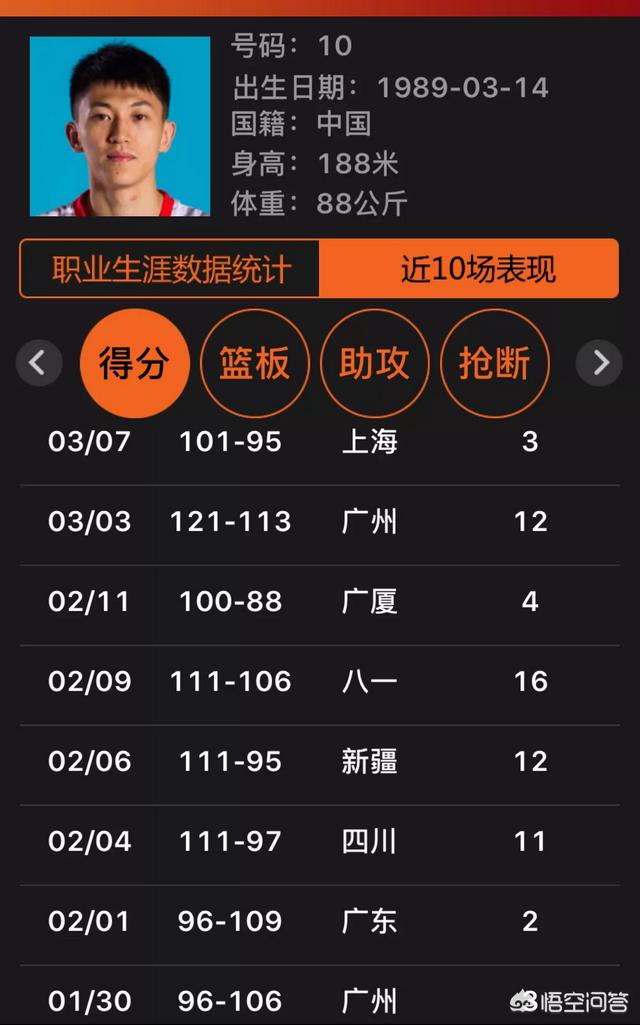Viewport: 640px width, 1025px height.
Task: Show 篮板 stats
Action: click(254, 363)
